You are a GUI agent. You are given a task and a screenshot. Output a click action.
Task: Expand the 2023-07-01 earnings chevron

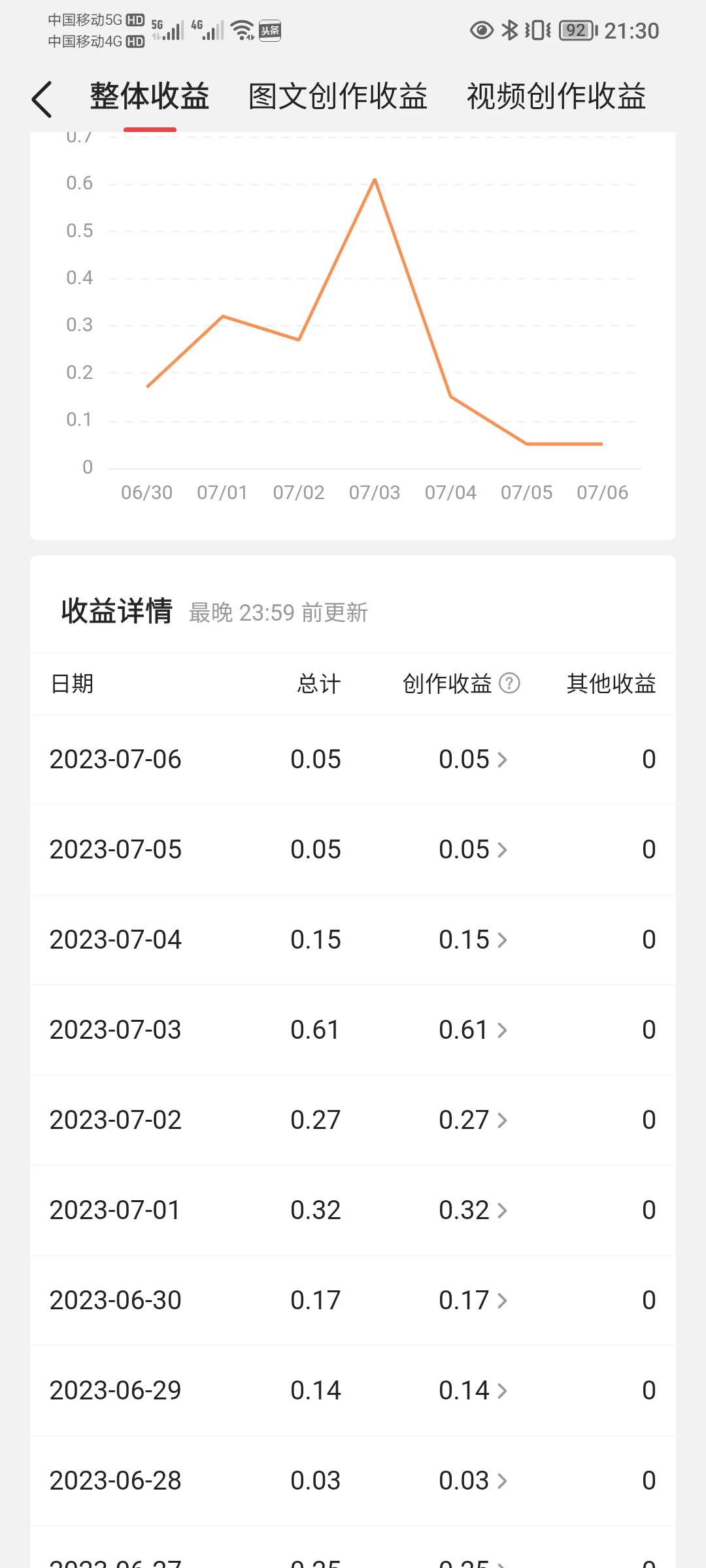point(502,1210)
